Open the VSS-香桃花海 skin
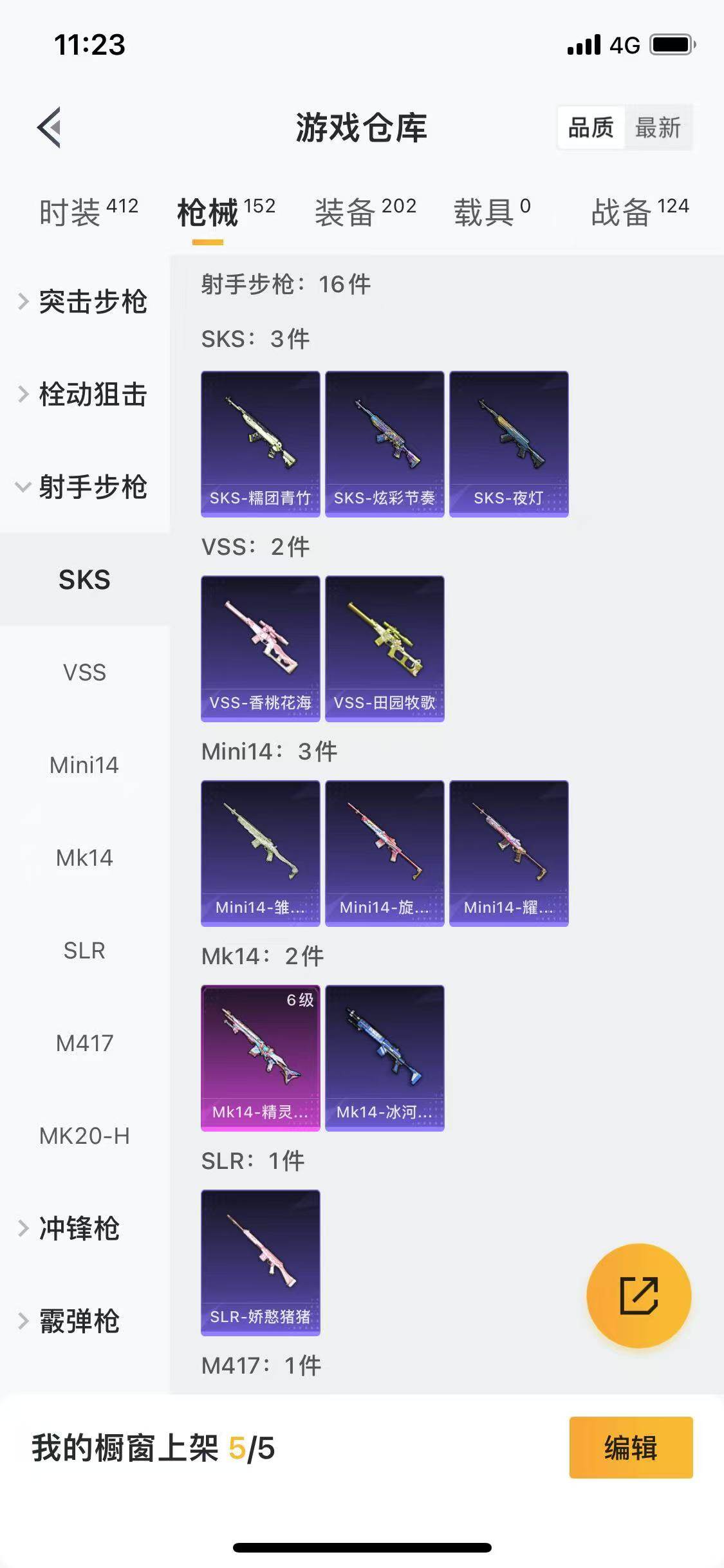 [x=260, y=648]
